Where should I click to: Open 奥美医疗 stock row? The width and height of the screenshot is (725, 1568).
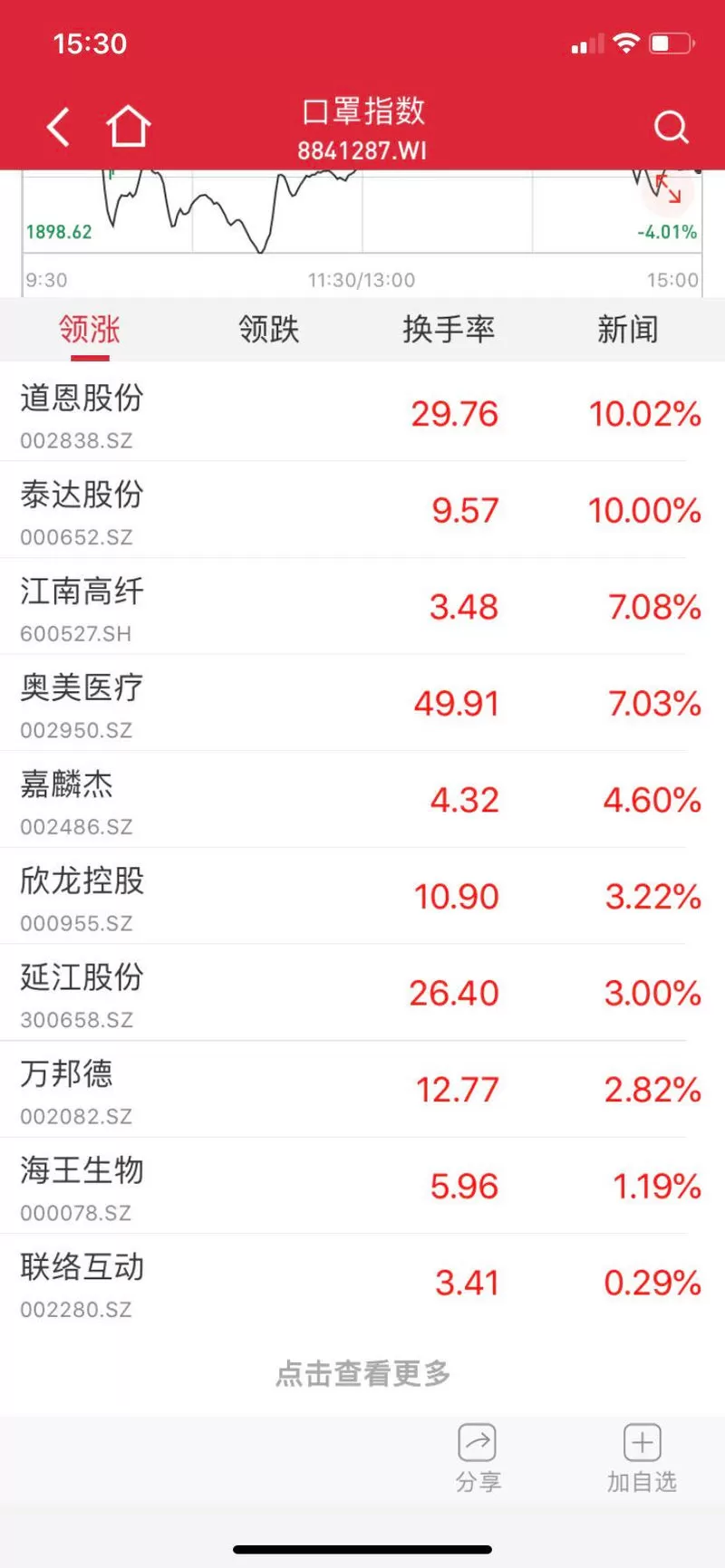point(362,703)
